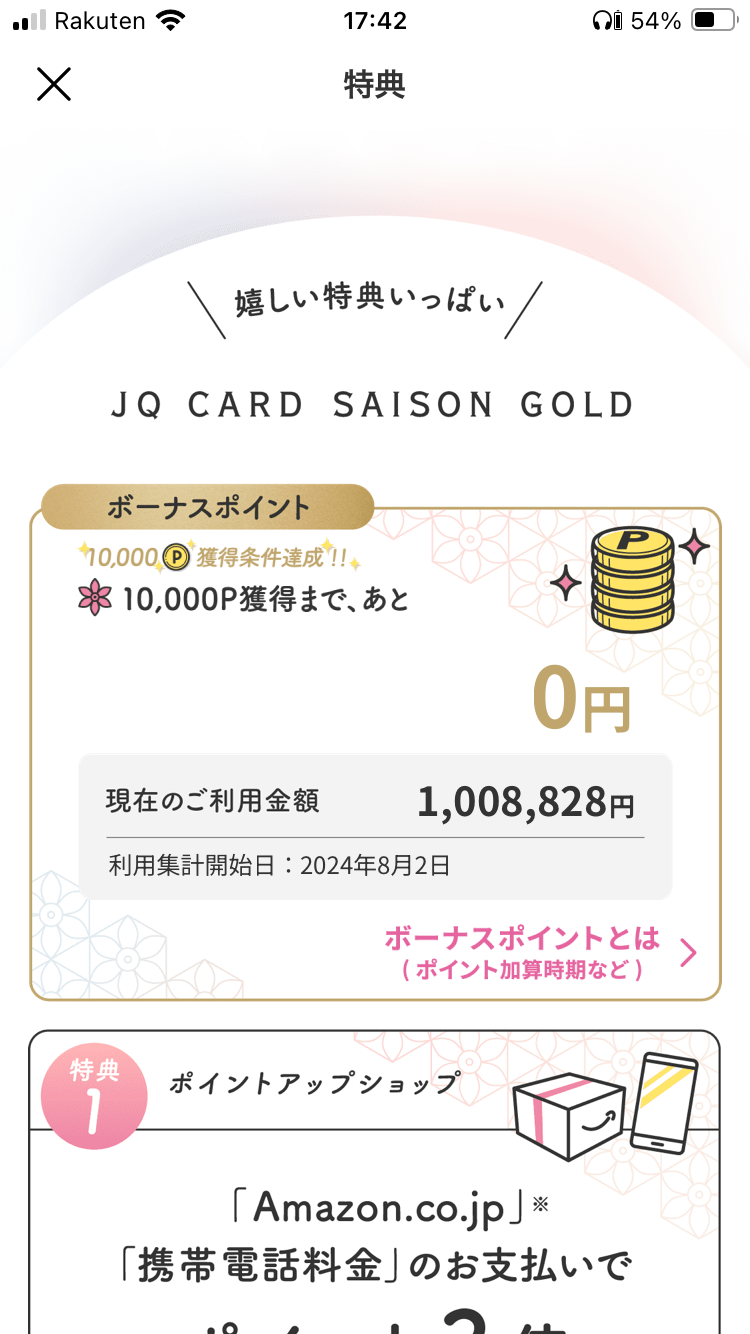Close the 特典 page with the X
The width and height of the screenshot is (750, 1334).
[54, 84]
